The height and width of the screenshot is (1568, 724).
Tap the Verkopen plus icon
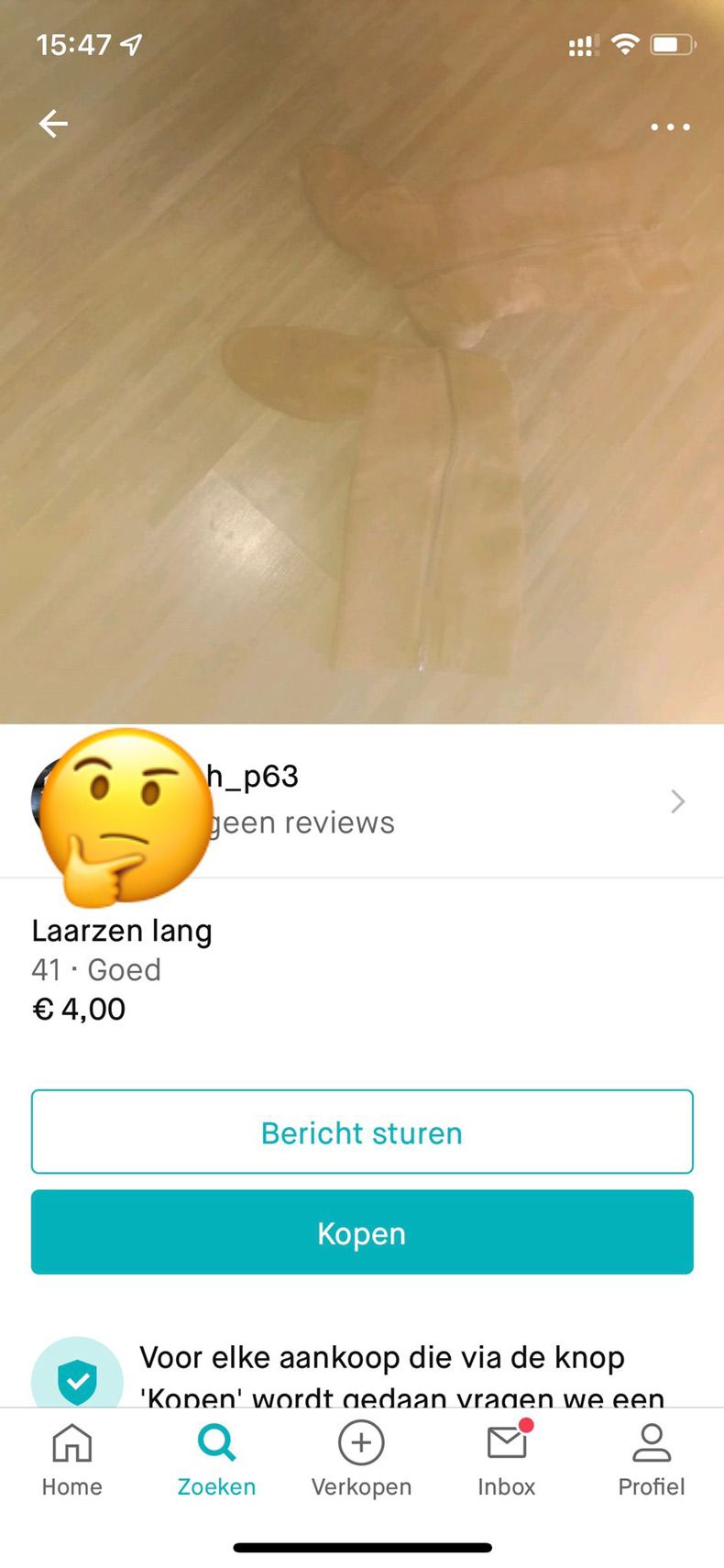[x=361, y=1442]
